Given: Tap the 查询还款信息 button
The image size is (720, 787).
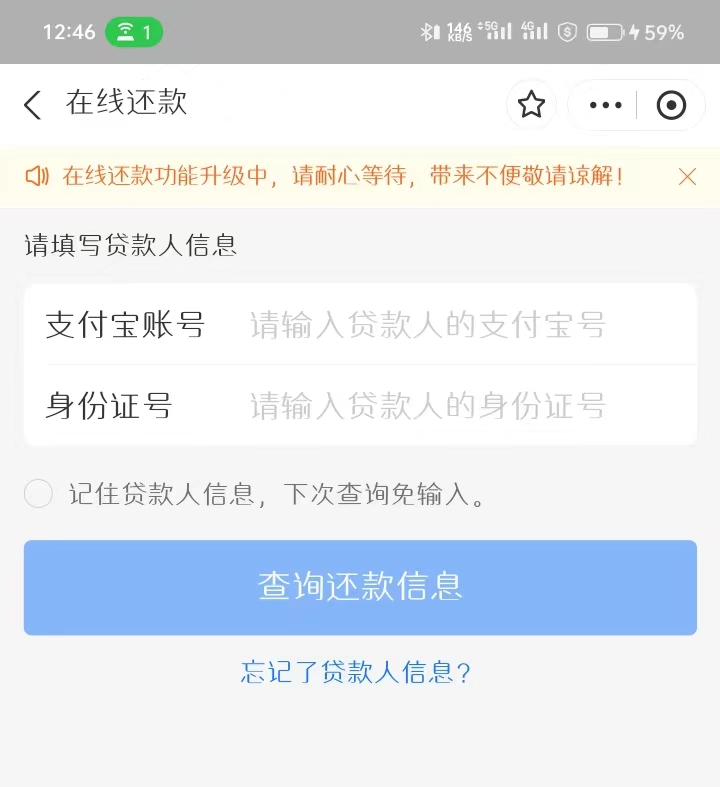Looking at the screenshot, I should point(360,587).
